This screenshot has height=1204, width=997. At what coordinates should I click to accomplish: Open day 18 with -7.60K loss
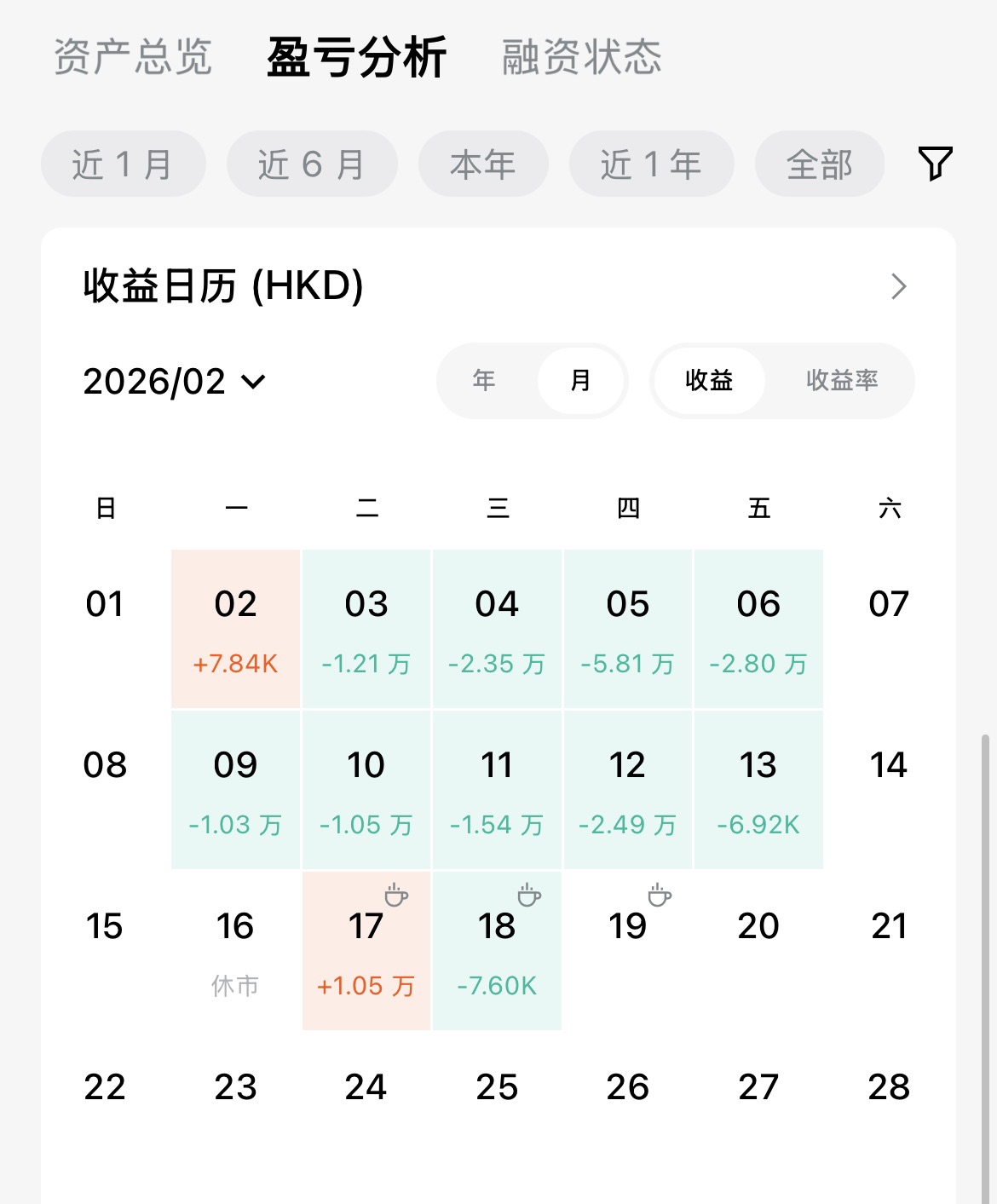pos(497,951)
